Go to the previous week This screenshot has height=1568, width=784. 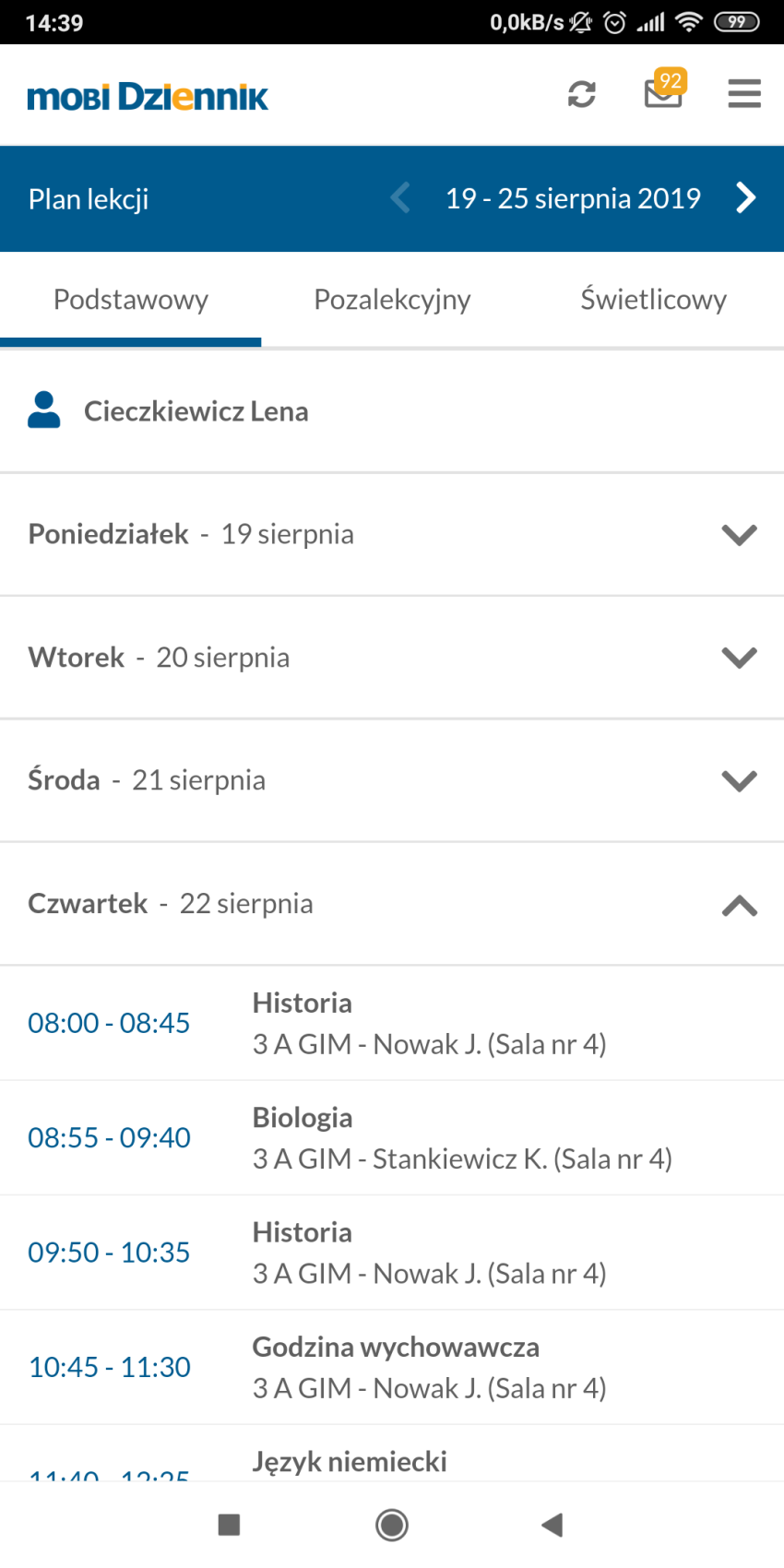point(400,197)
